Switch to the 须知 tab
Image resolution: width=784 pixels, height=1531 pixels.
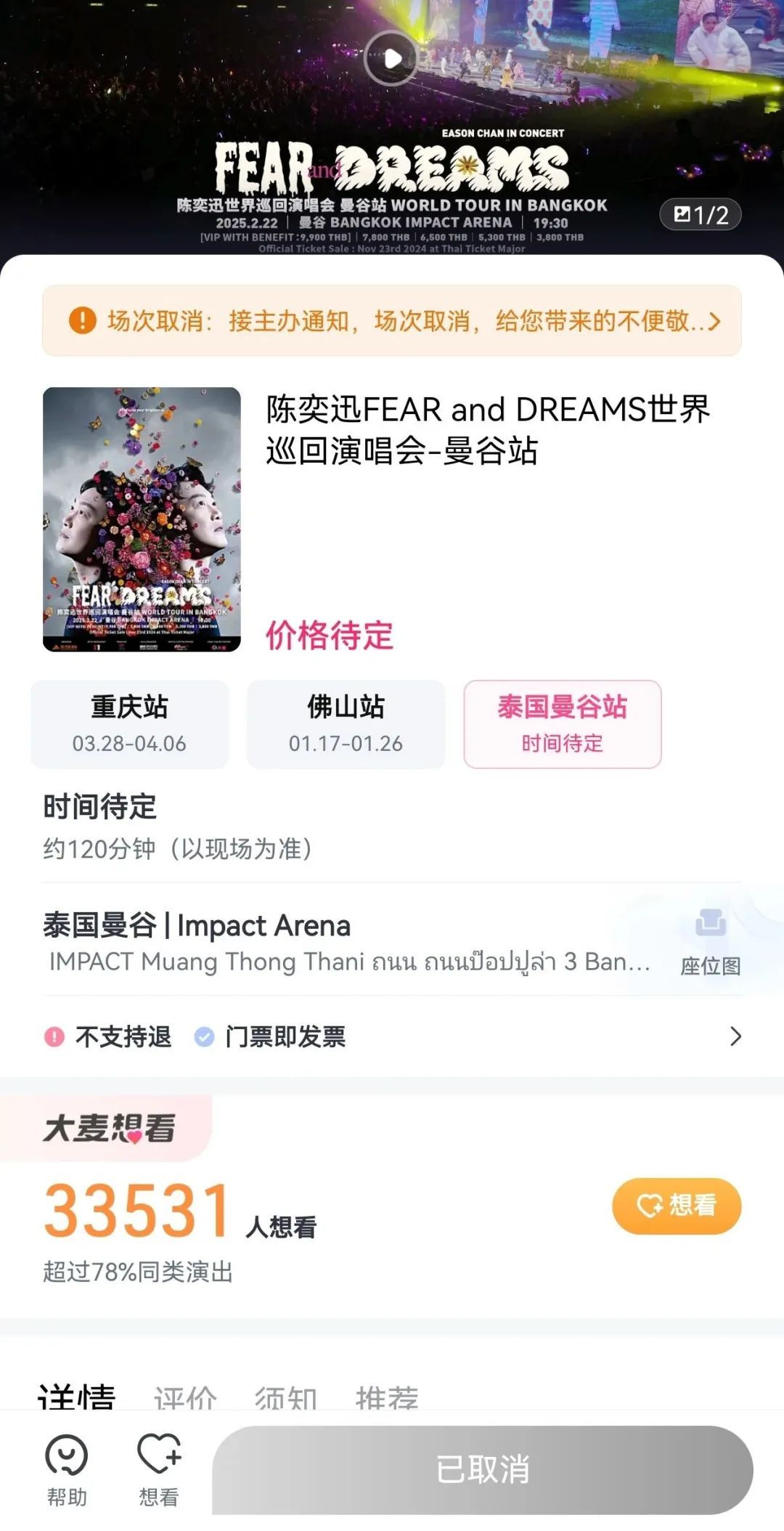(x=285, y=1396)
